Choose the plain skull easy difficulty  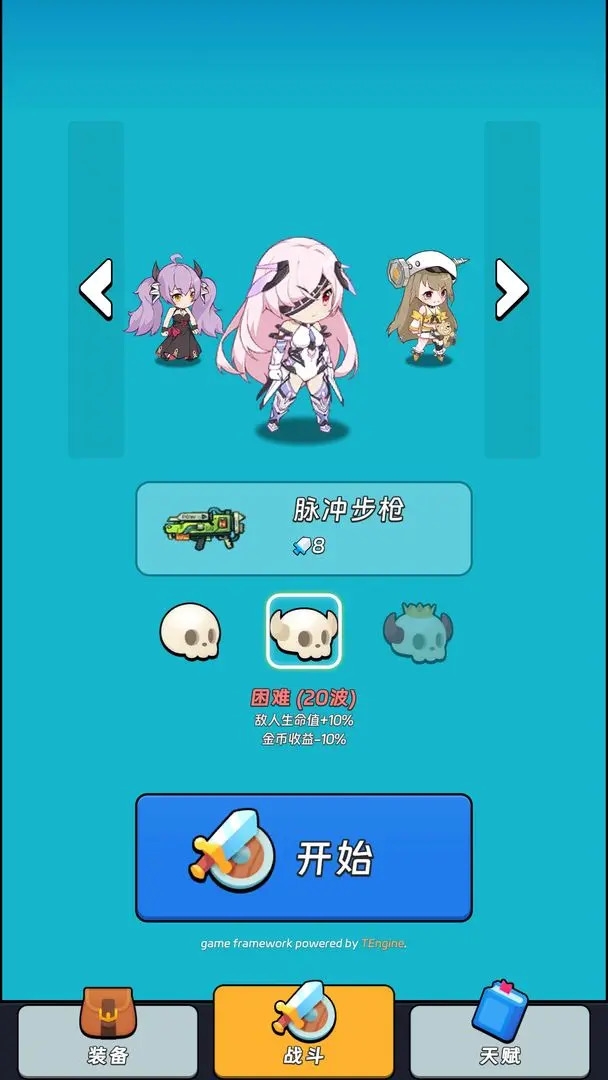tap(190, 631)
